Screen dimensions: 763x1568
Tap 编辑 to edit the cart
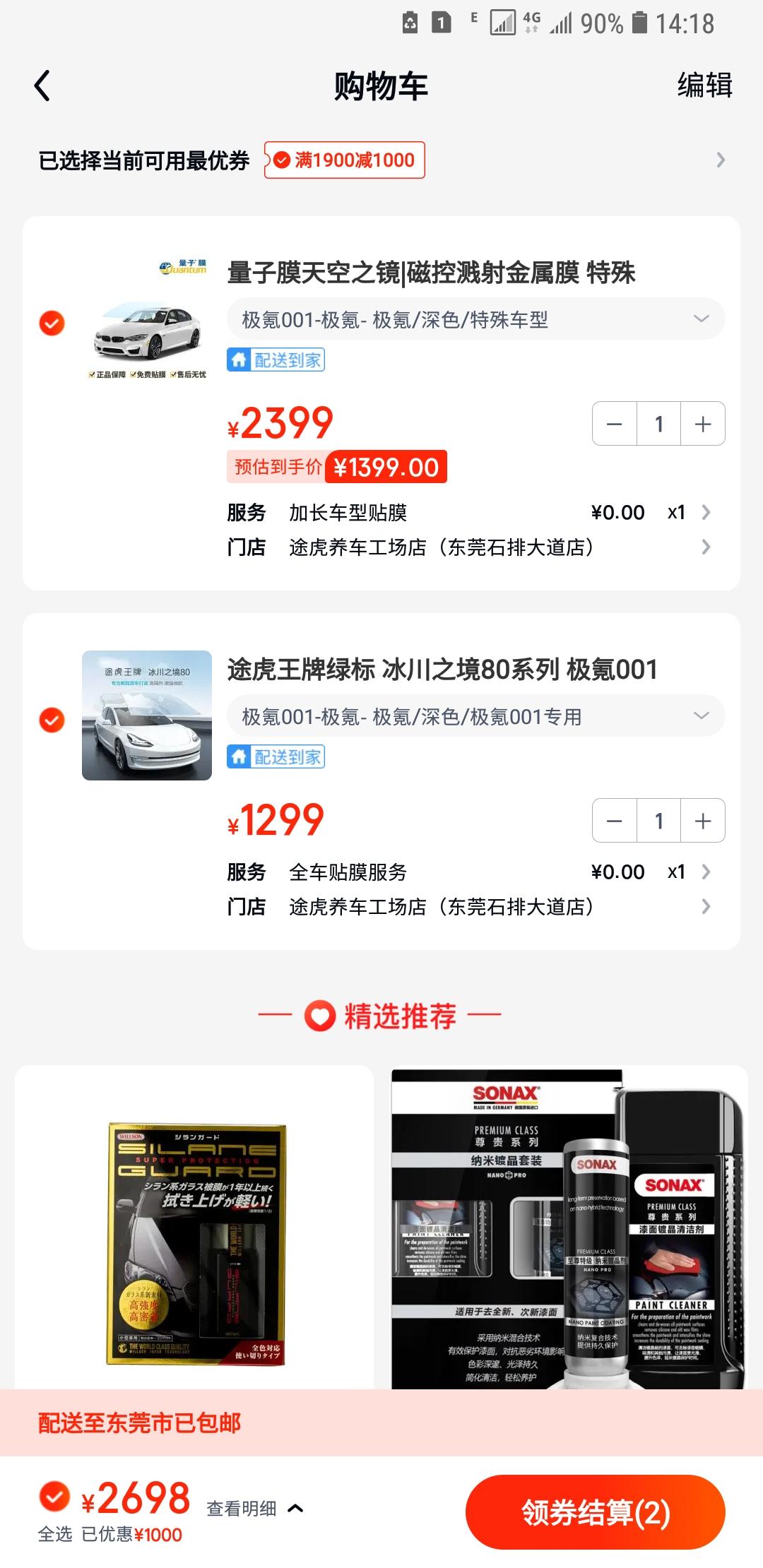tap(704, 85)
